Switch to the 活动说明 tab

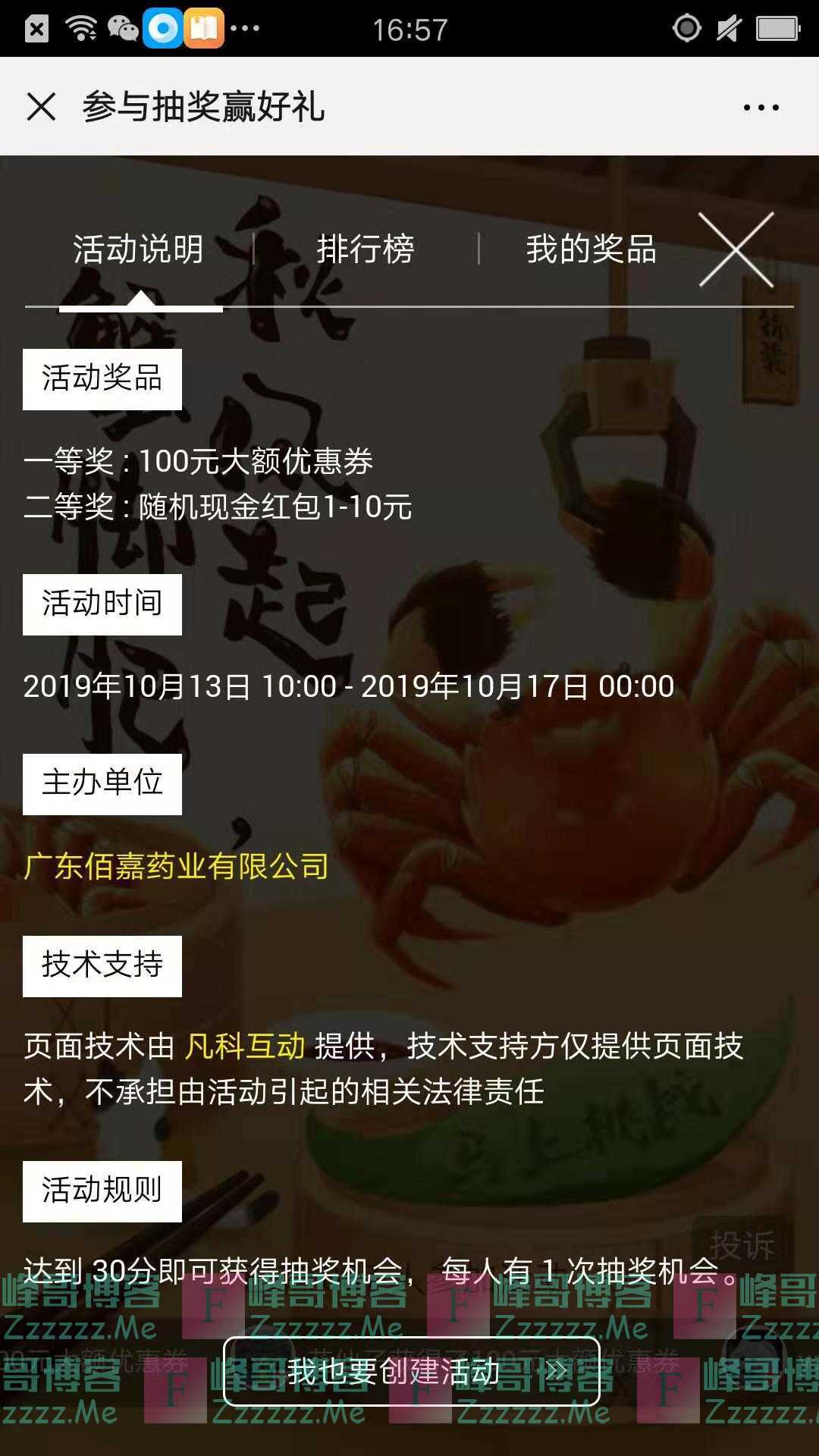click(139, 249)
